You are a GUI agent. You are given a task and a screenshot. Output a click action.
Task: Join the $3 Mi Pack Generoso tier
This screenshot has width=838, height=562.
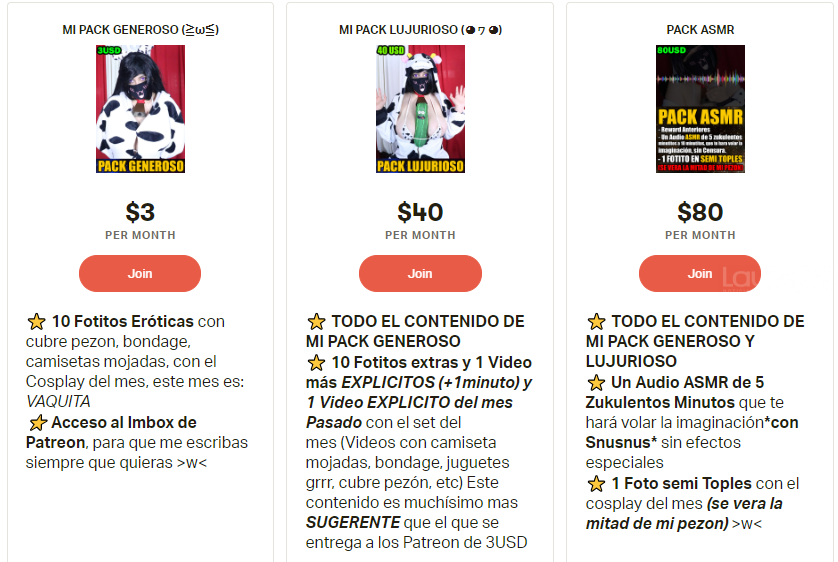coord(140,274)
